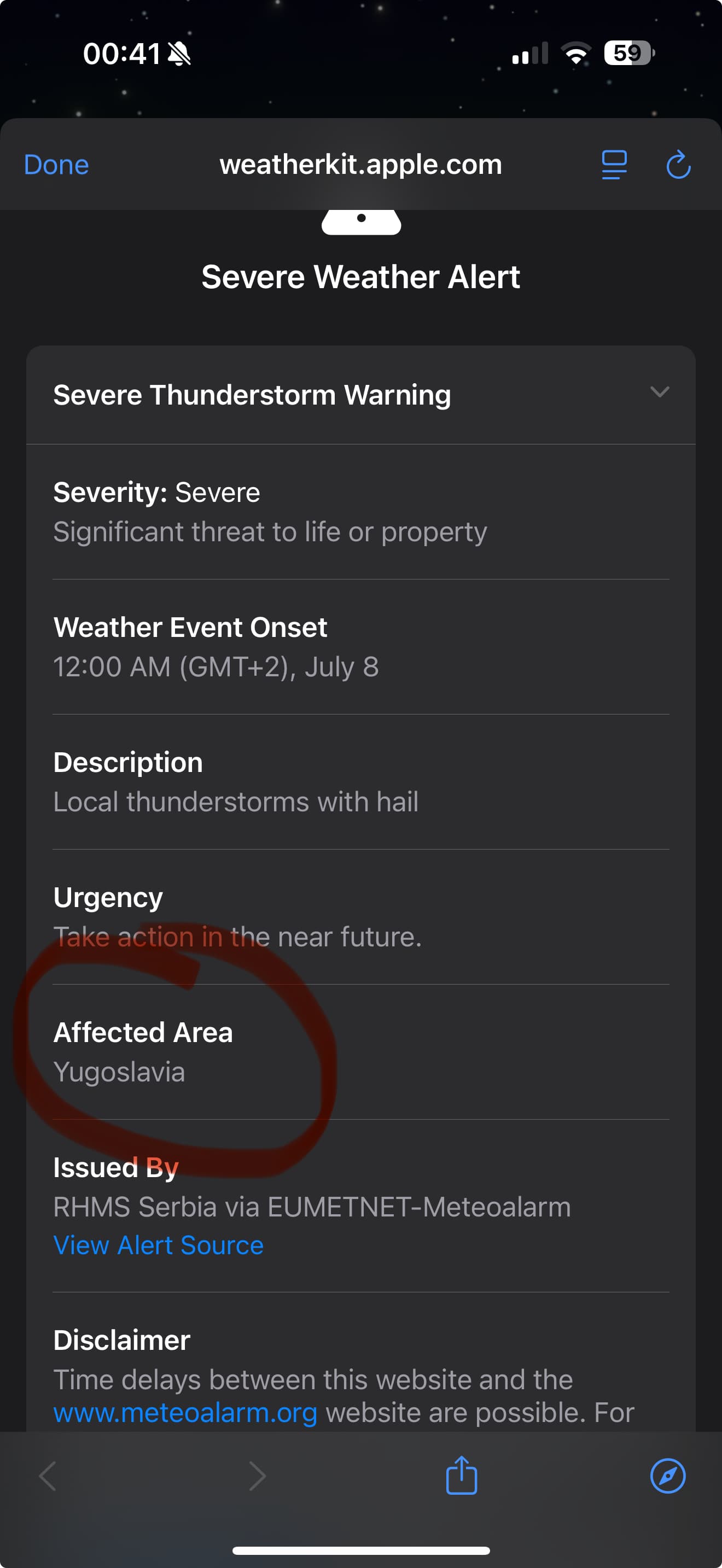Tap Done to close the alert page
Viewport: 722px width, 1568px height.
tap(56, 165)
